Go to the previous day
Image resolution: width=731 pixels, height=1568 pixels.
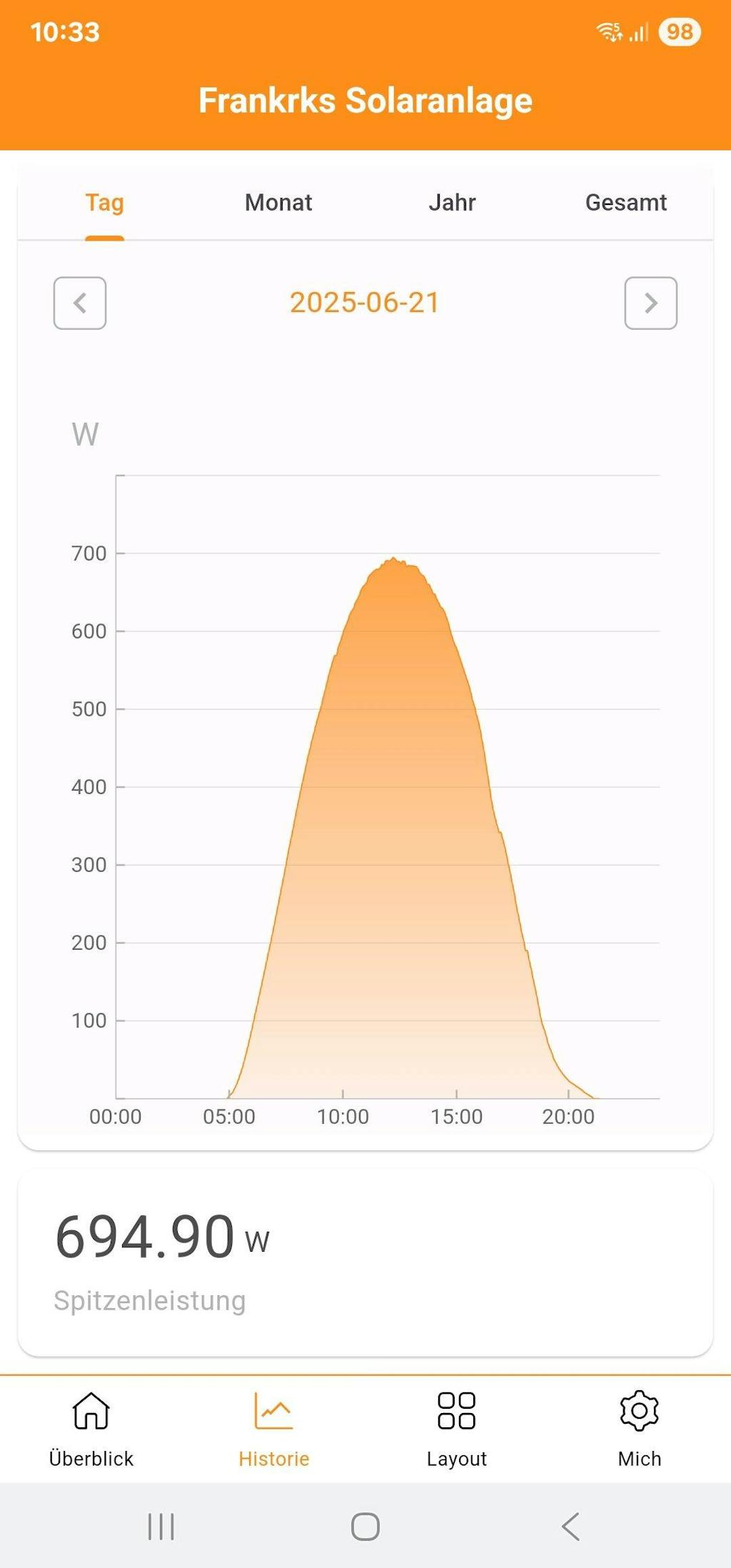(x=80, y=303)
